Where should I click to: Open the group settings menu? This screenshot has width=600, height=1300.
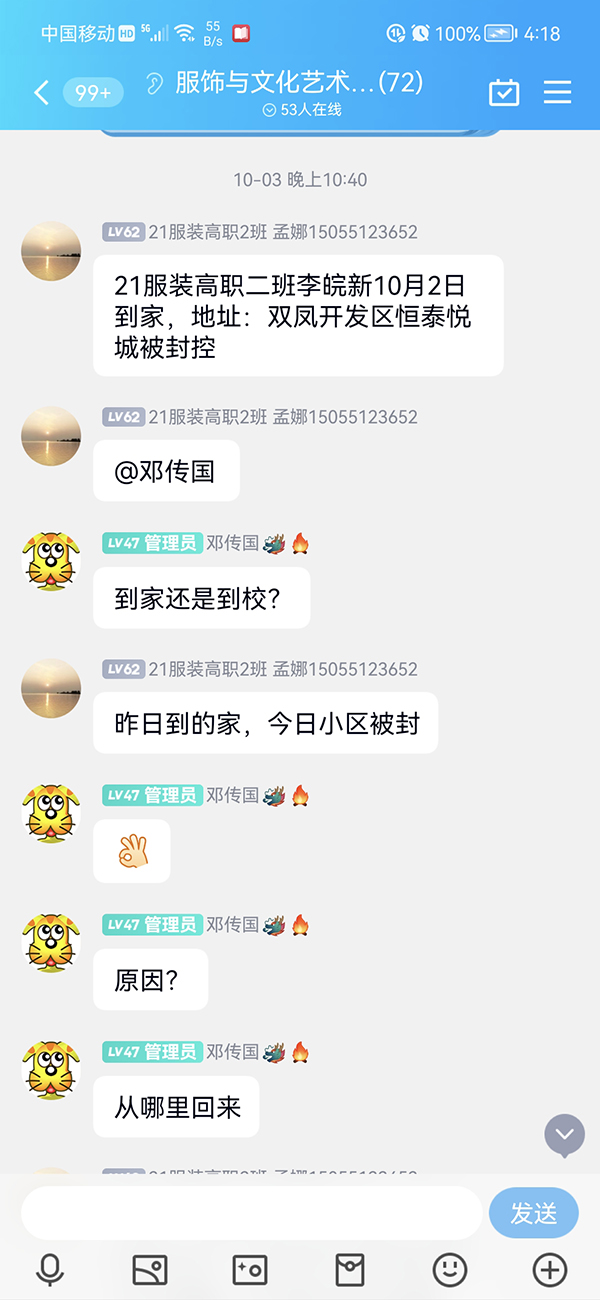pyautogui.click(x=557, y=93)
